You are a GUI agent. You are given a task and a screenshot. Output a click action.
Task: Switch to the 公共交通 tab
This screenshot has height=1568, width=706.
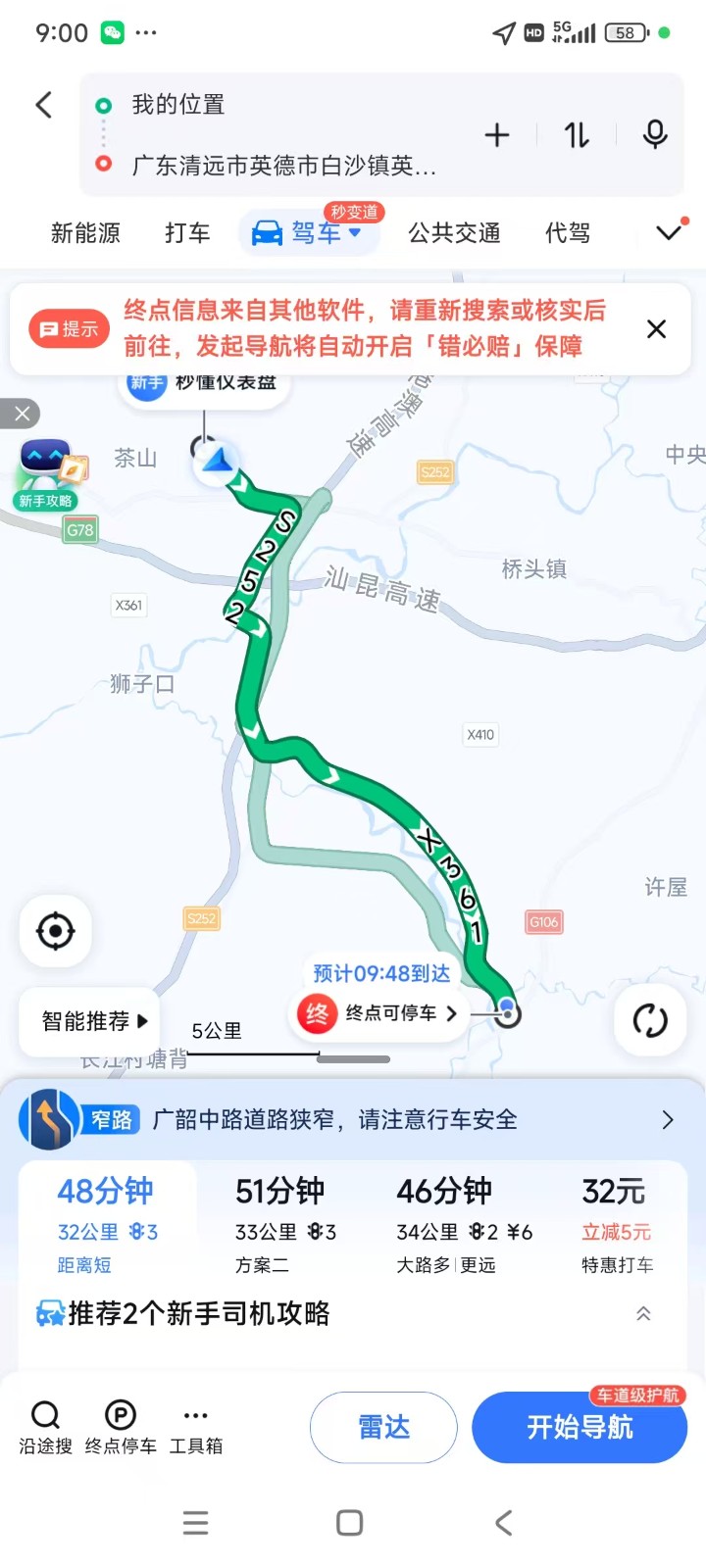click(x=454, y=233)
